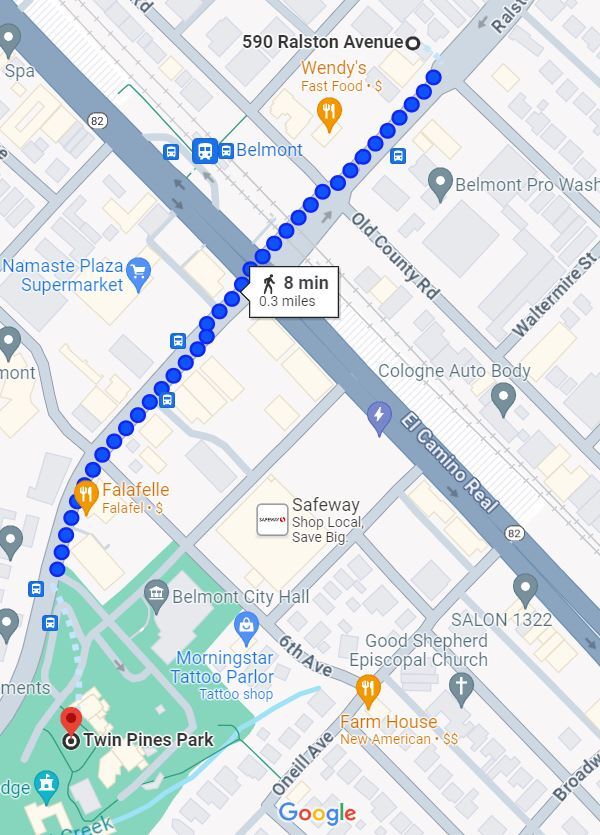Tap the EV charging station marker
The image size is (600, 835).
tap(379, 417)
